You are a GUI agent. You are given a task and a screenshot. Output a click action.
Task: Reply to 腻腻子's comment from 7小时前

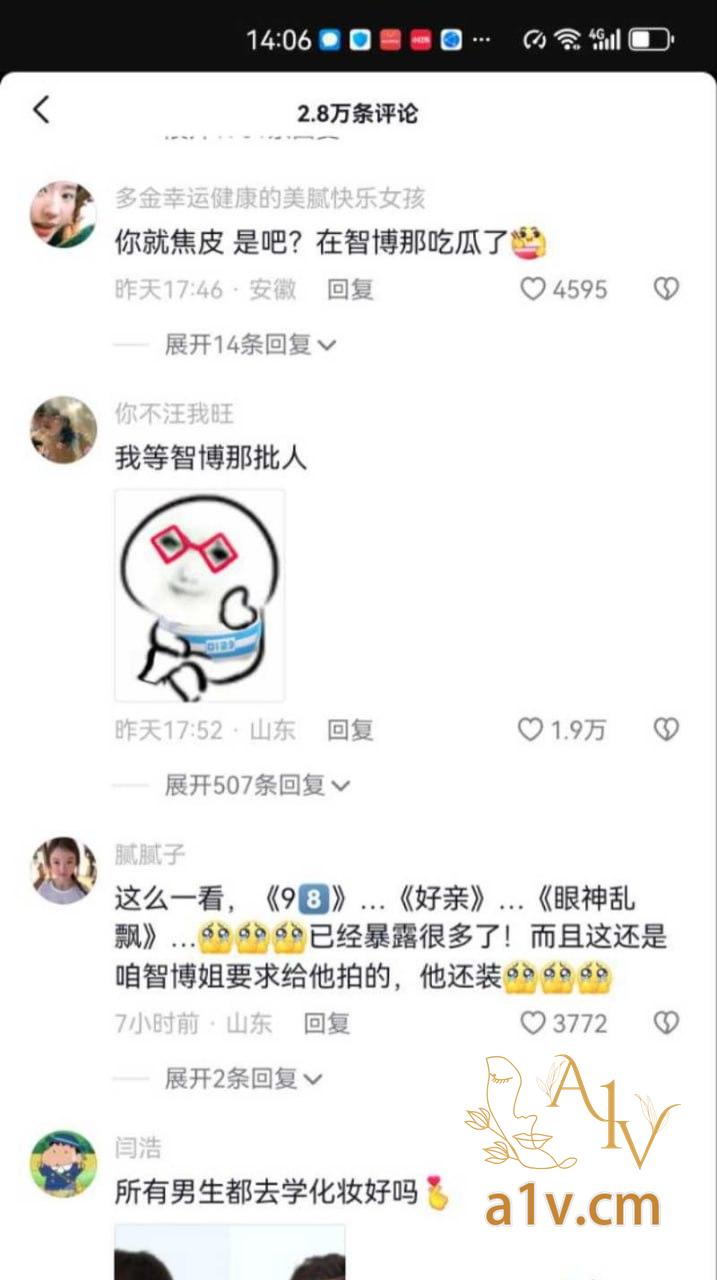point(326,1023)
